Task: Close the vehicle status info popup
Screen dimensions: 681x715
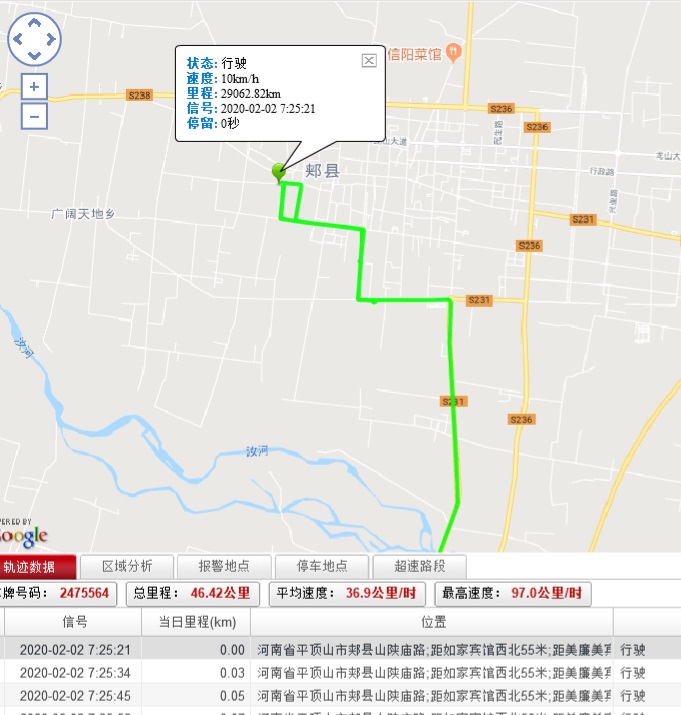Action: coord(369,60)
